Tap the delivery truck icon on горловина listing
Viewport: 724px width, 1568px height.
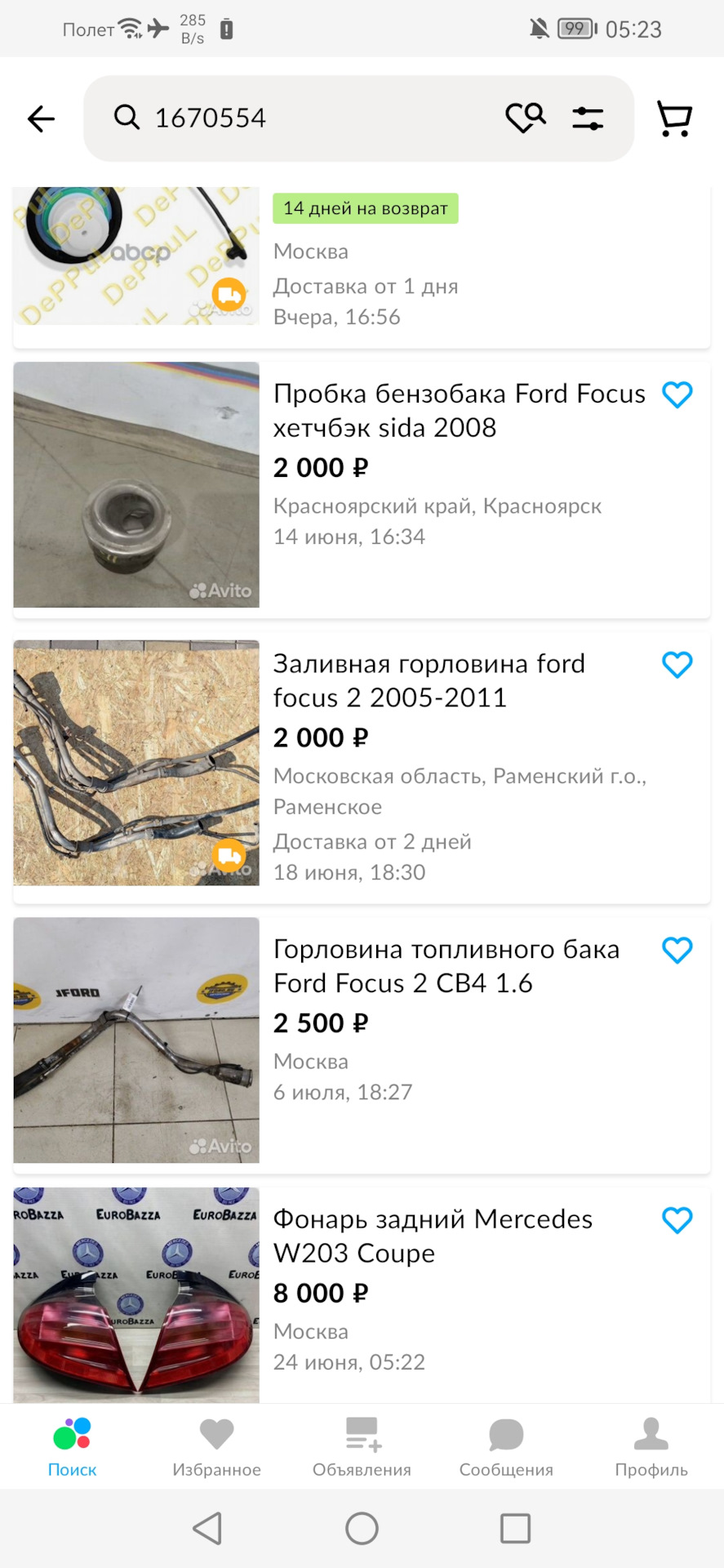pyautogui.click(x=229, y=854)
